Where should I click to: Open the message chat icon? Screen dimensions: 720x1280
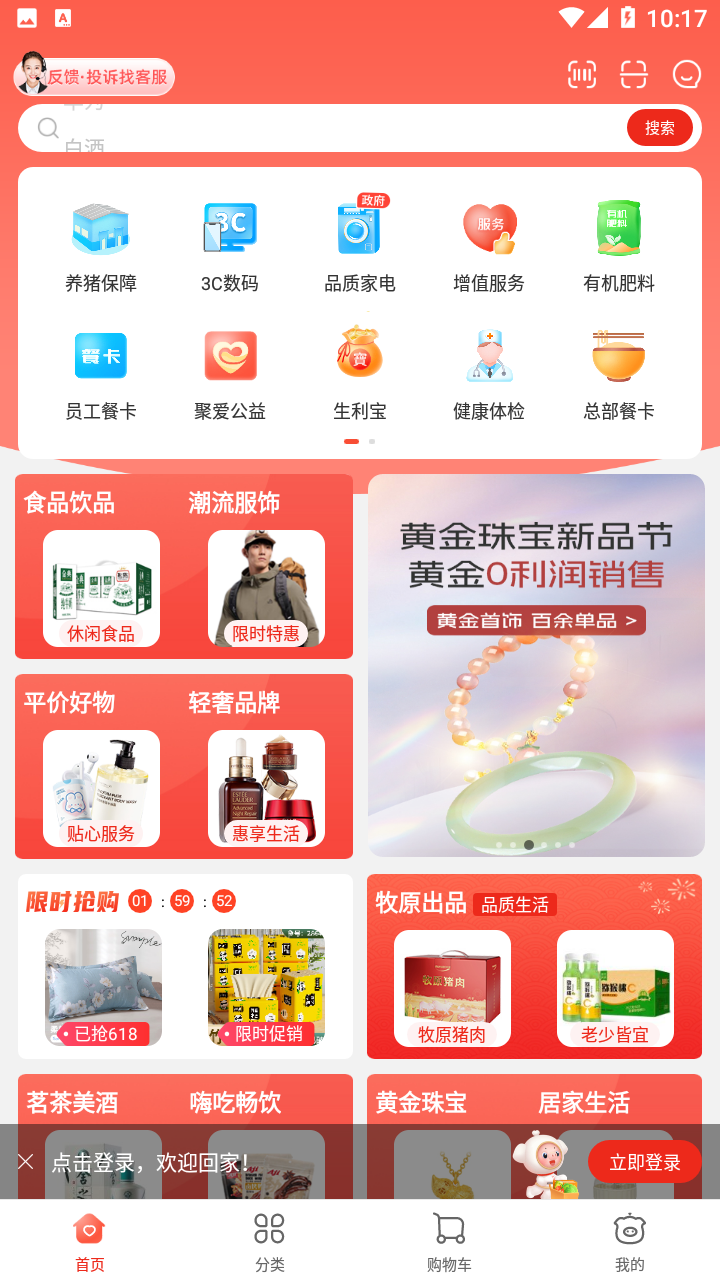[x=687, y=75]
